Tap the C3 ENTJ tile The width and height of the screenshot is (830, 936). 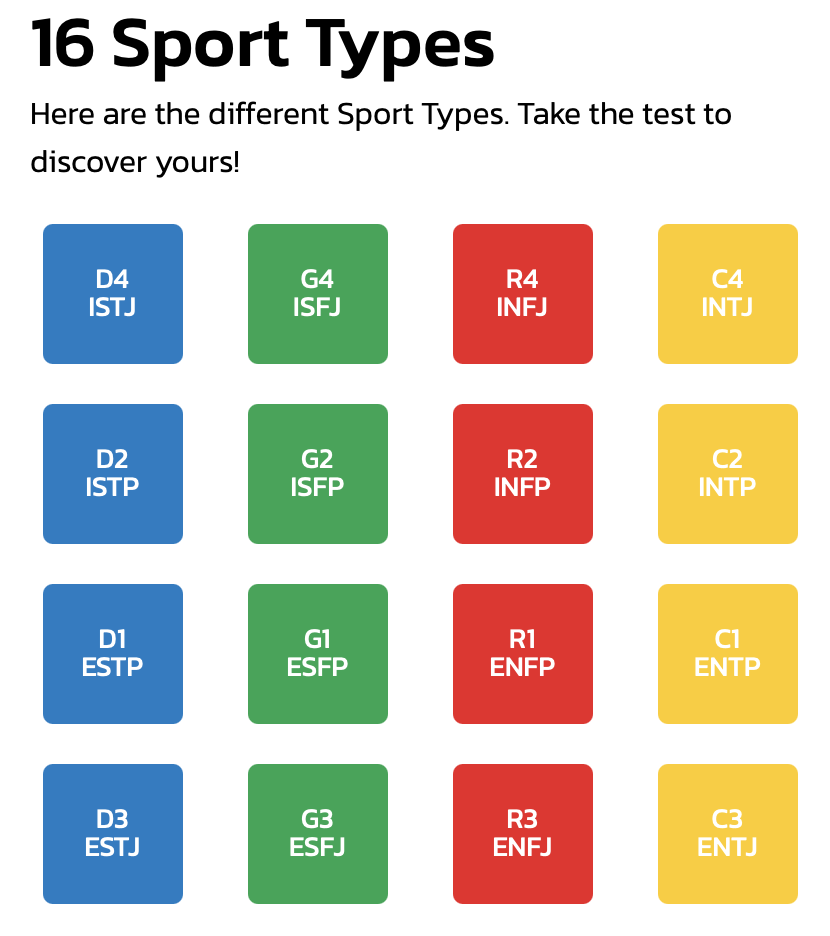click(728, 833)
